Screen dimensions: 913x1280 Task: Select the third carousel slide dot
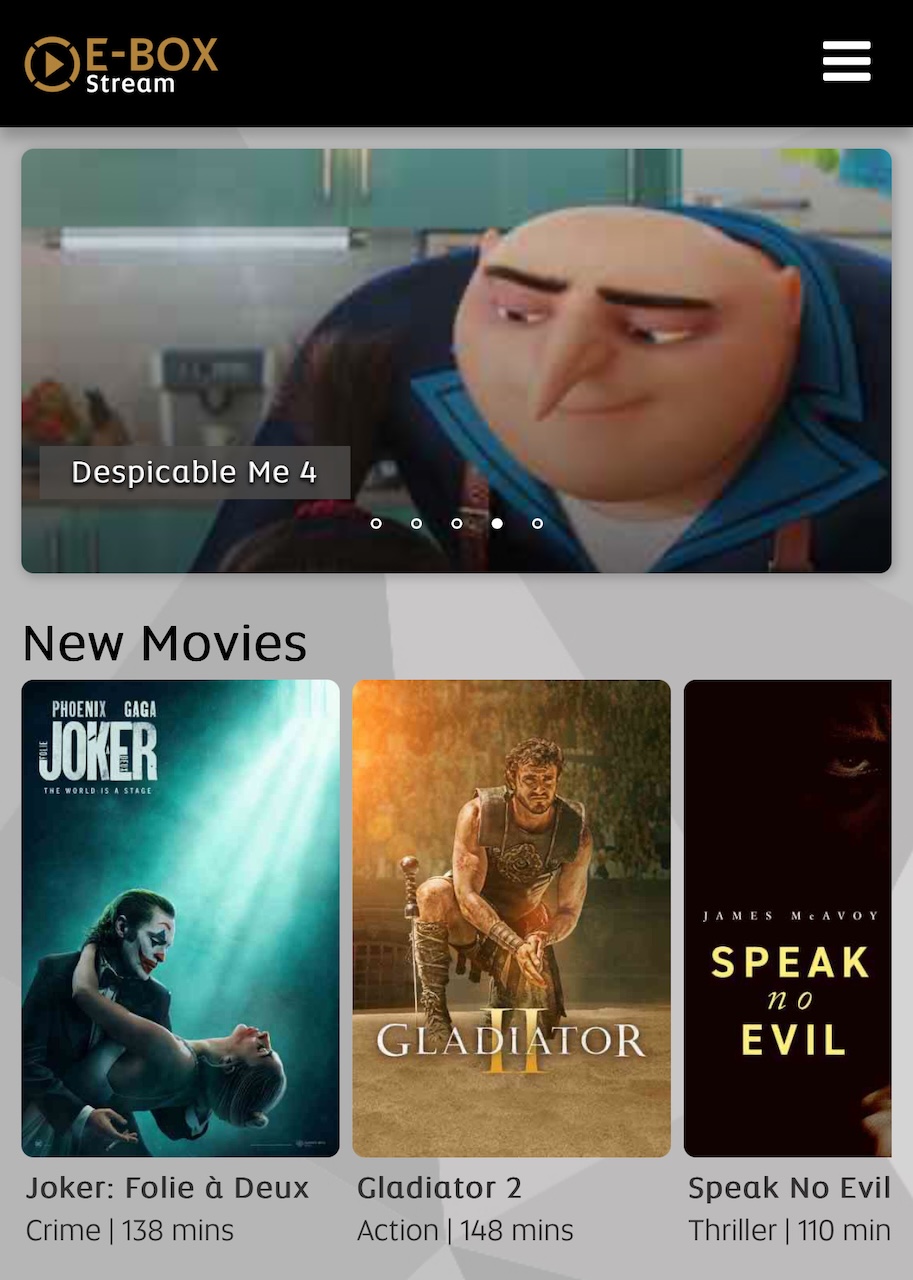pos(457,523)
